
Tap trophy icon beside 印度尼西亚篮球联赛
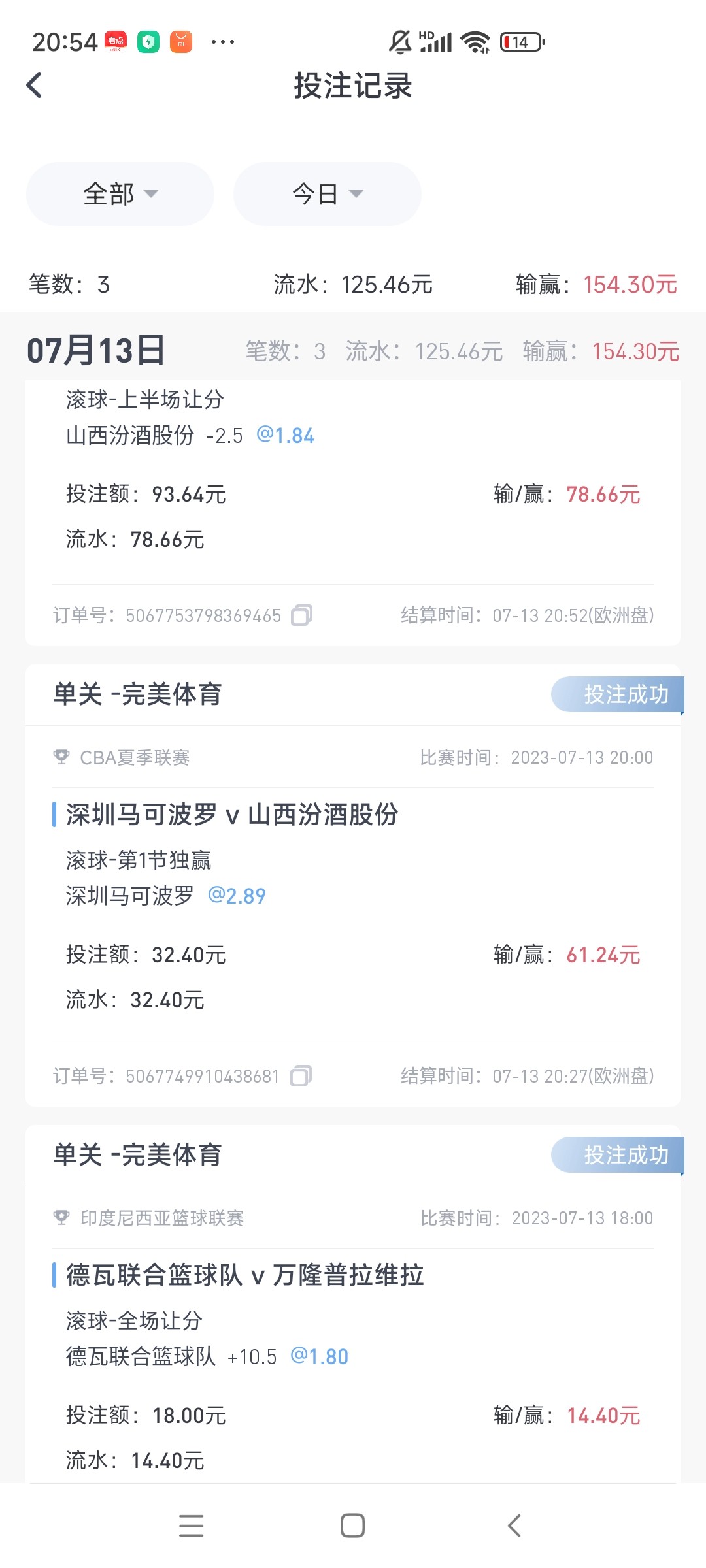click(62, 1217)
